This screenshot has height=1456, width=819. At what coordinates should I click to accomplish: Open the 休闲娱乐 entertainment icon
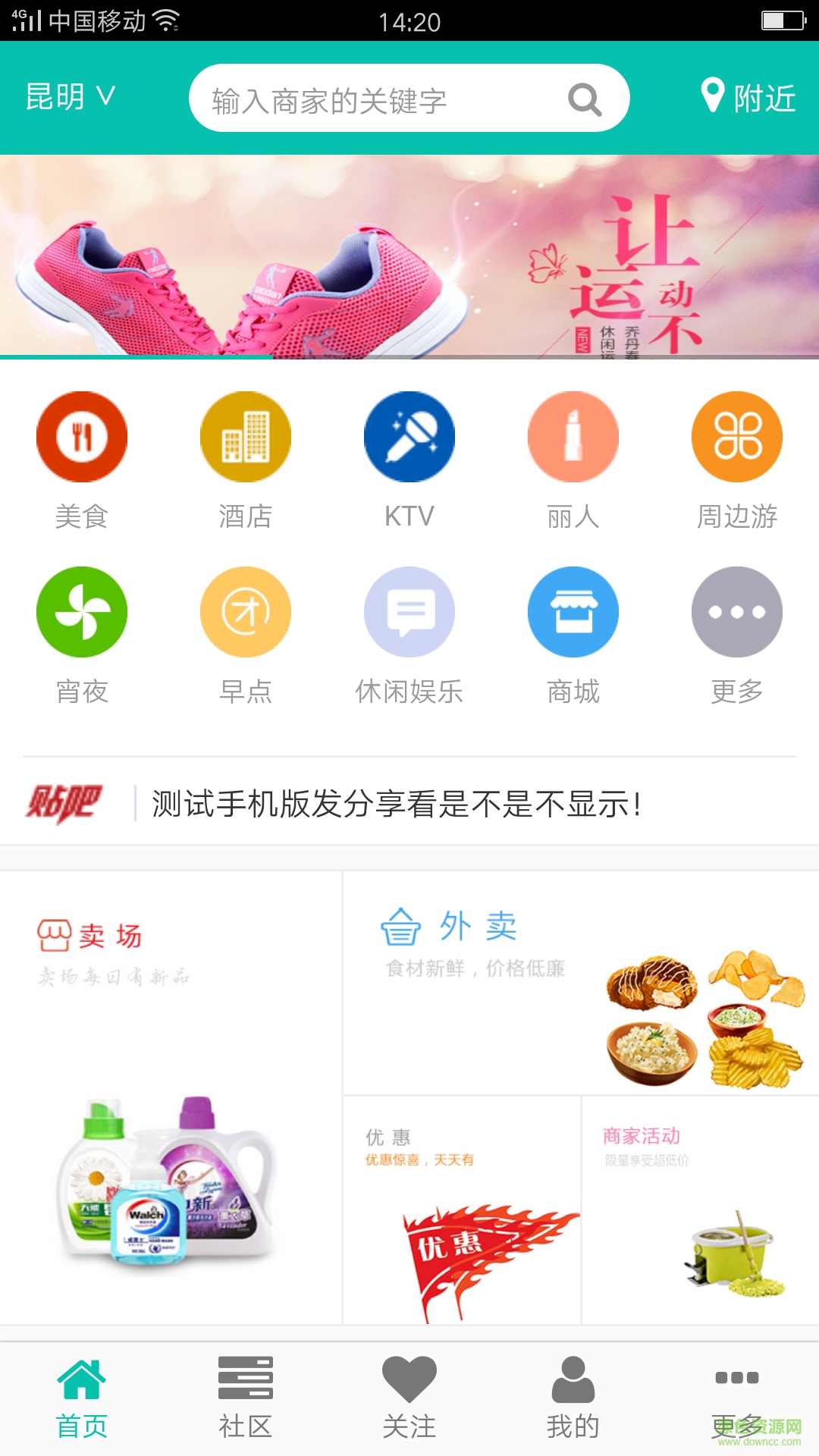coord(409,611)
